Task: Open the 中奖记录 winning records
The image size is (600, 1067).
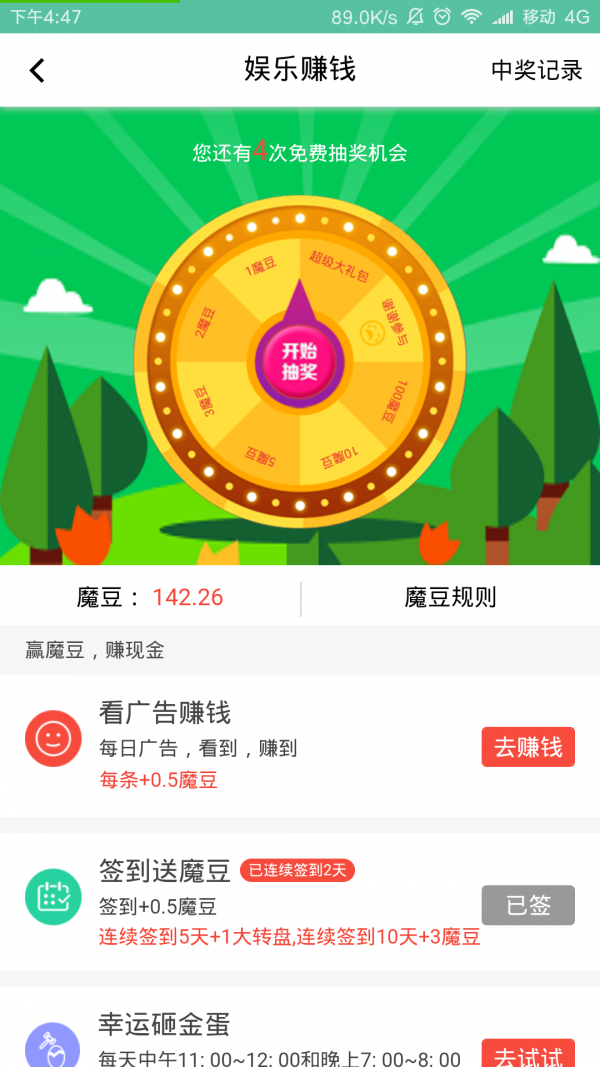Action: tap(536, 70)
